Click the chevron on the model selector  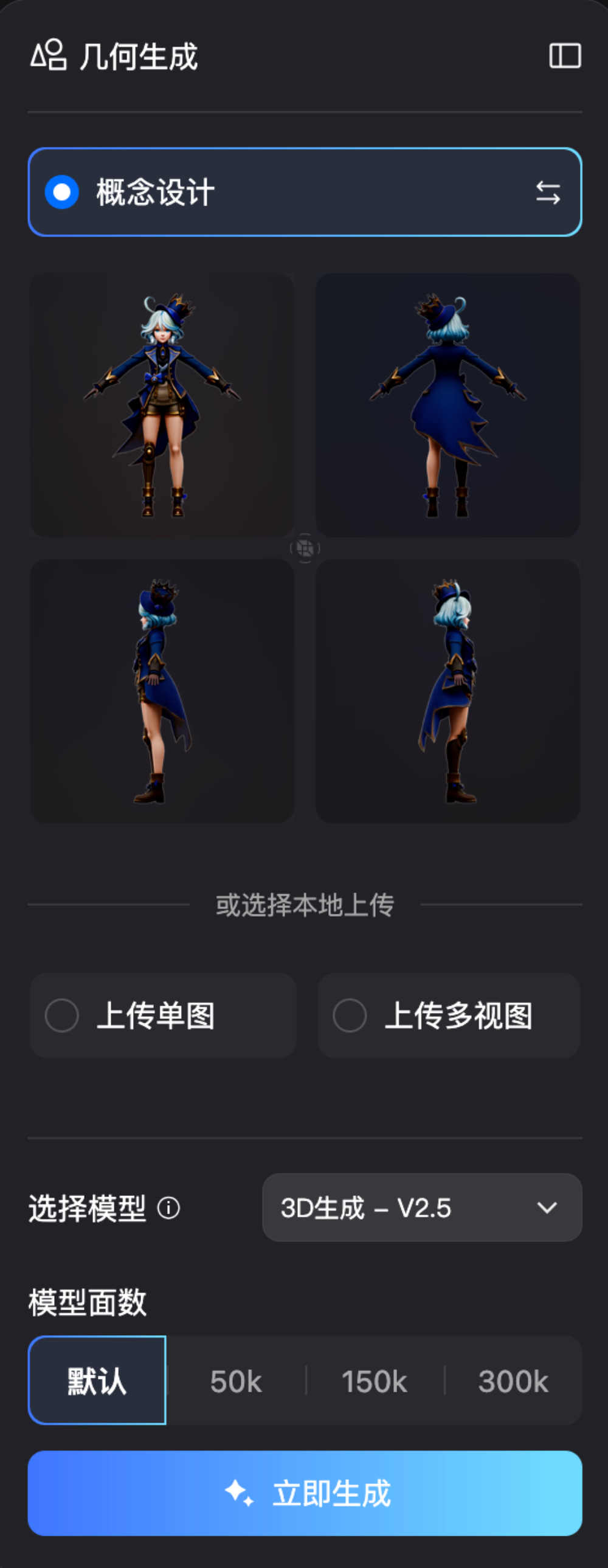tap(548, 1207)
